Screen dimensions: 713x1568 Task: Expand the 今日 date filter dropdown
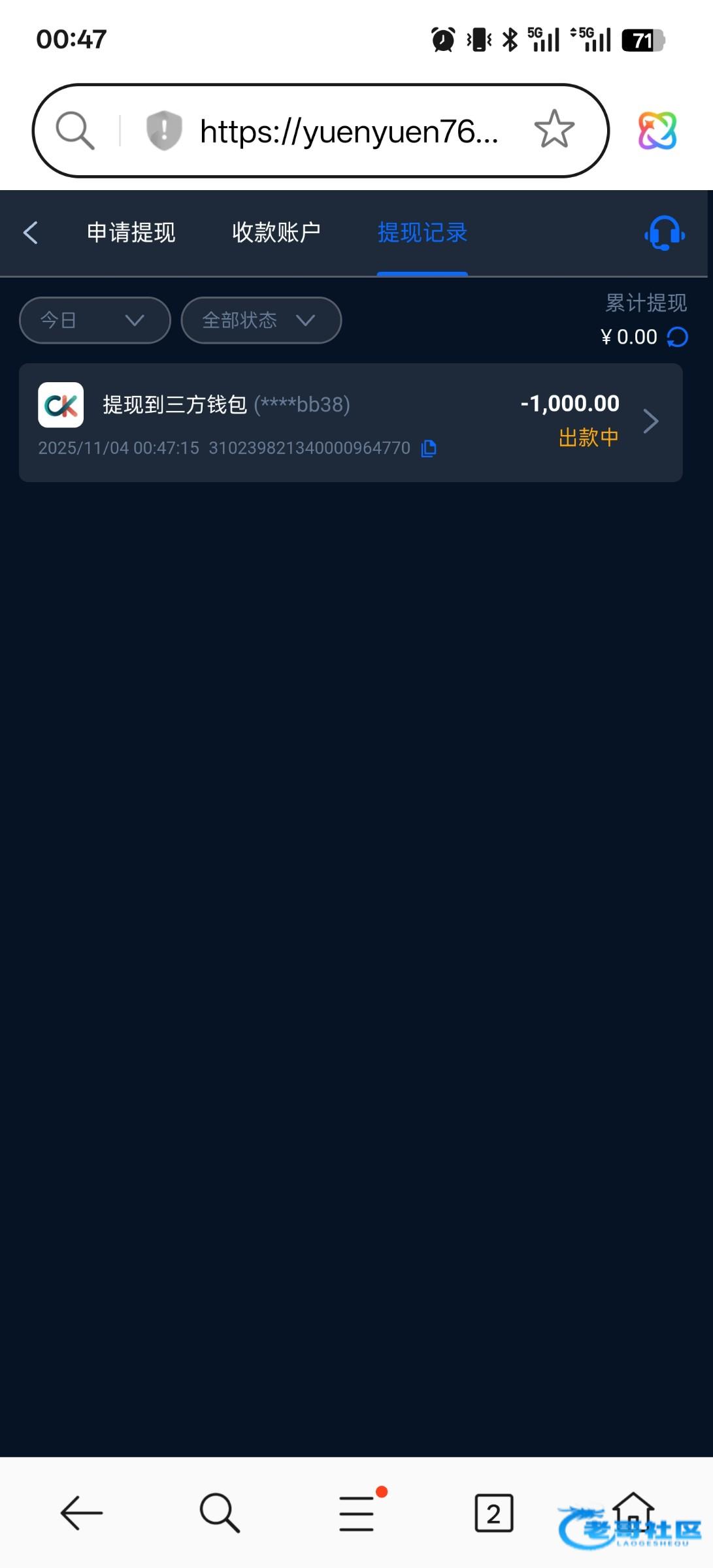click(x=95, y=320)
